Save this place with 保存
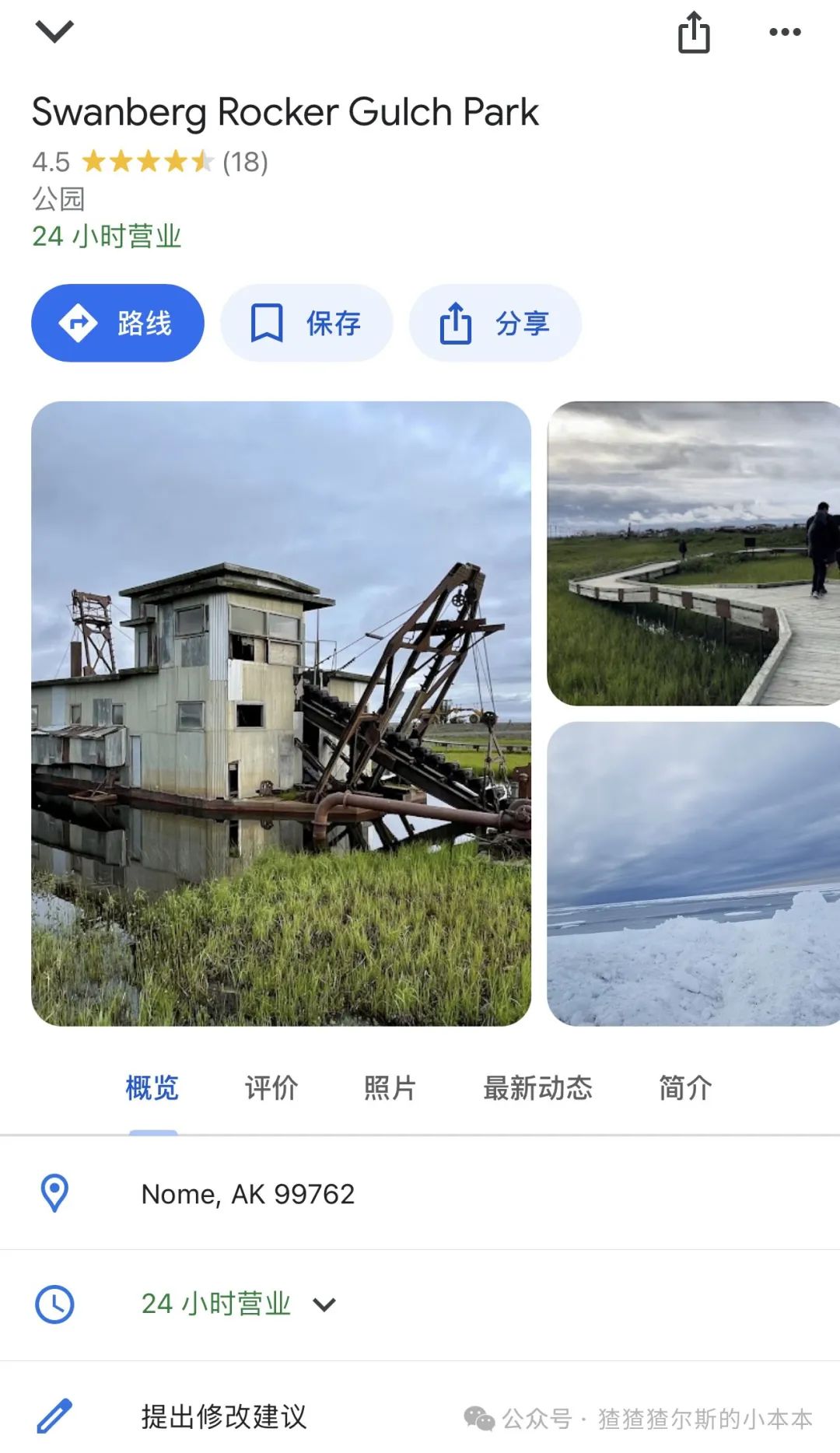Image resolution: width=840 pixels, height=1453 pixels. pyautogui.click(x=306, y=323)
